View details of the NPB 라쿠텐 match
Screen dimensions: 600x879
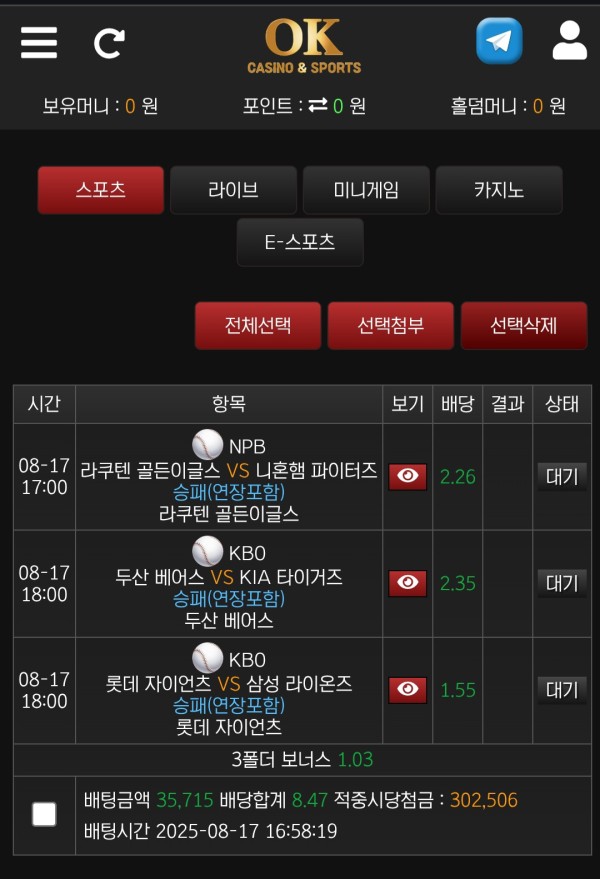pos(407,476)
